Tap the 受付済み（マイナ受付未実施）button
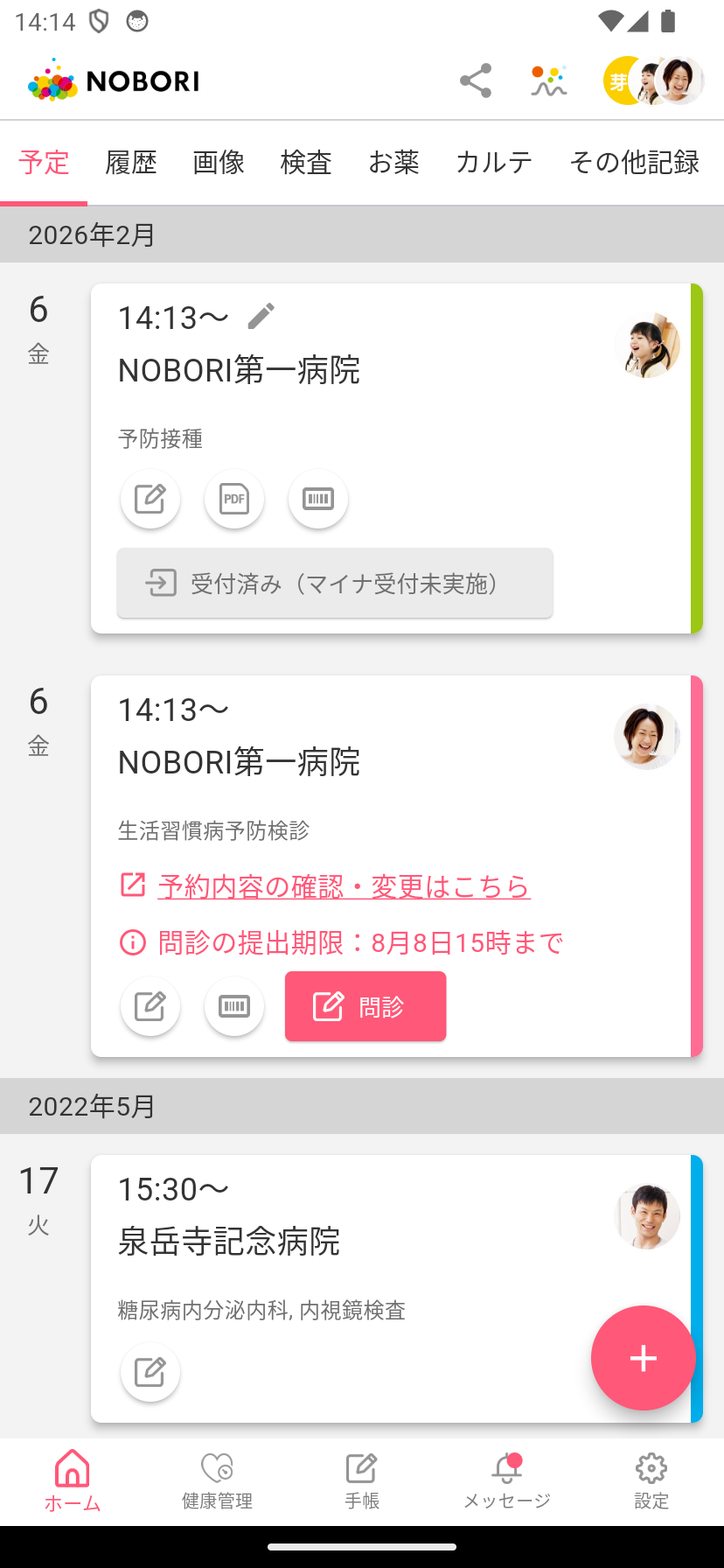Image resolution: width=724 pixels, height=1568 pixels. click(335, 583)
